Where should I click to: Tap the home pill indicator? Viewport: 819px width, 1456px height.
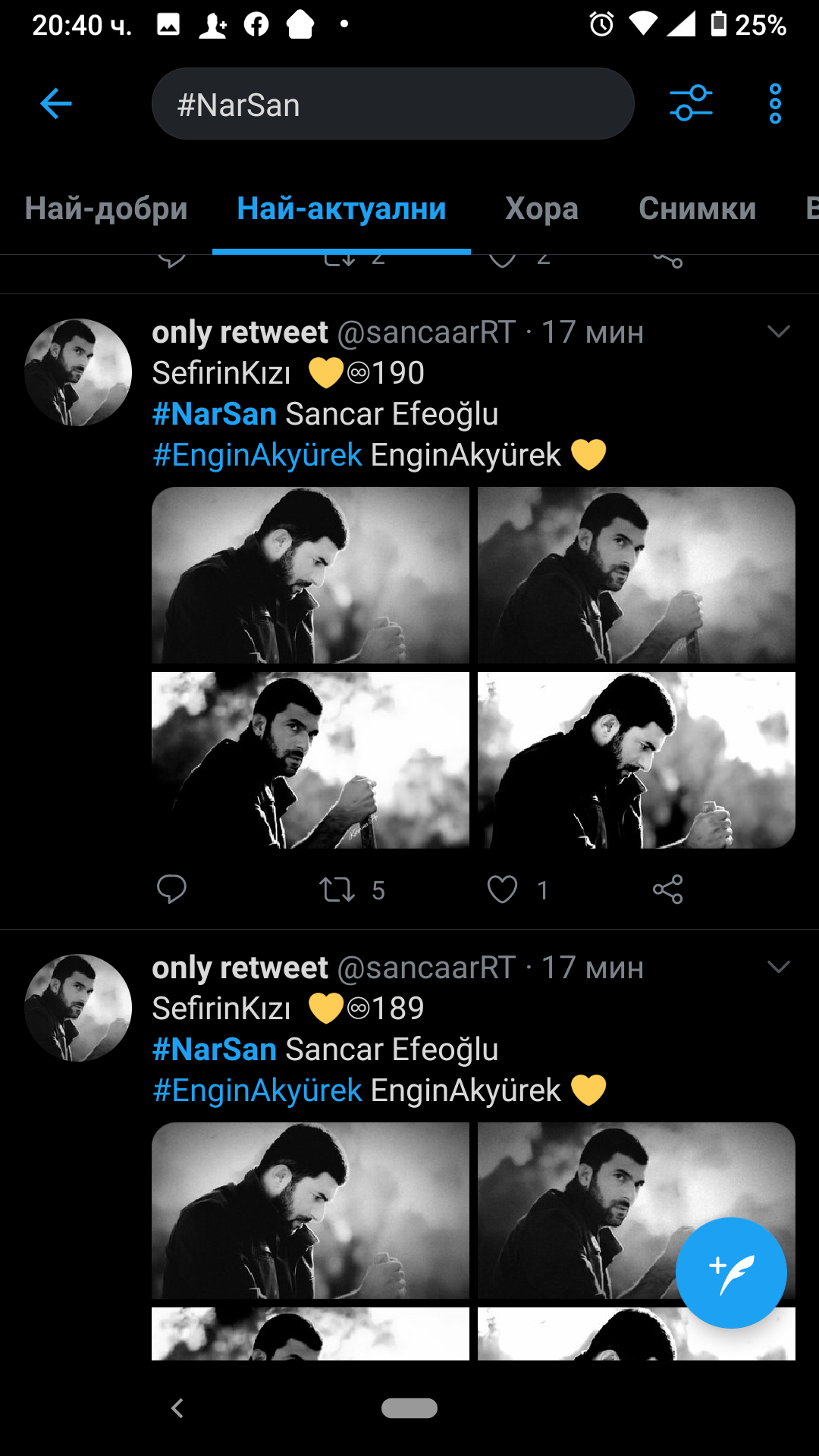(x=409, y=1408)
